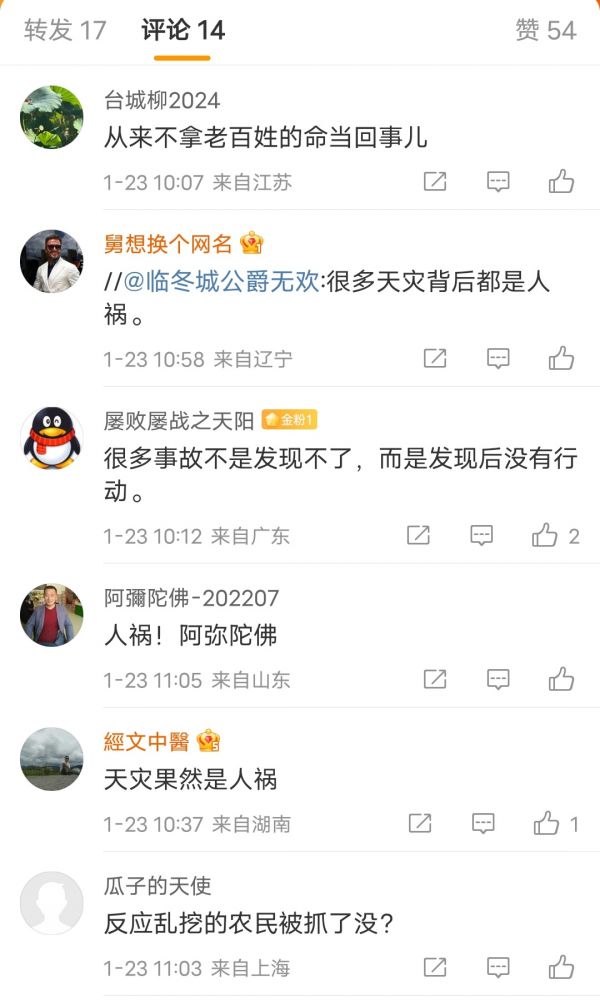
Task: View 阿彌陀佛-202207's profile avatar
Action: click(x=51, y=614)
